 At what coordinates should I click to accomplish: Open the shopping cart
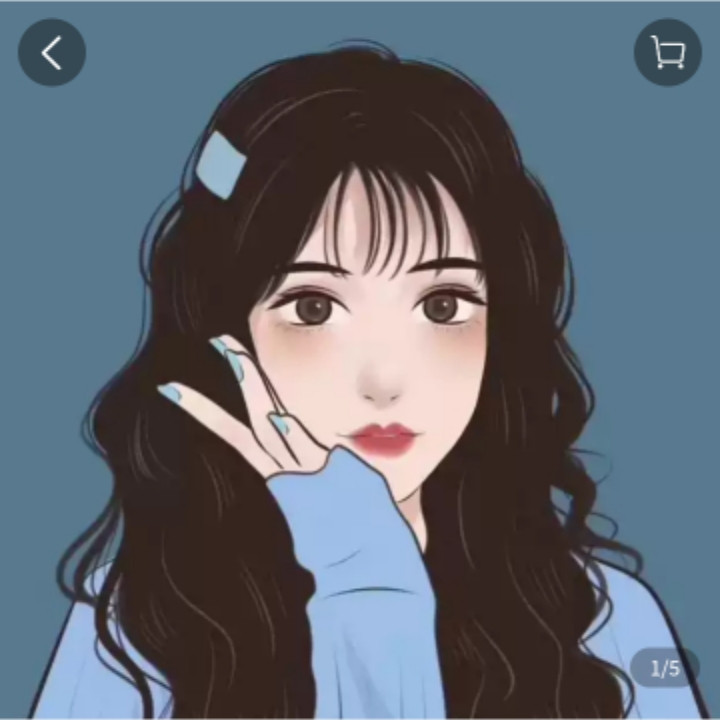667,52
